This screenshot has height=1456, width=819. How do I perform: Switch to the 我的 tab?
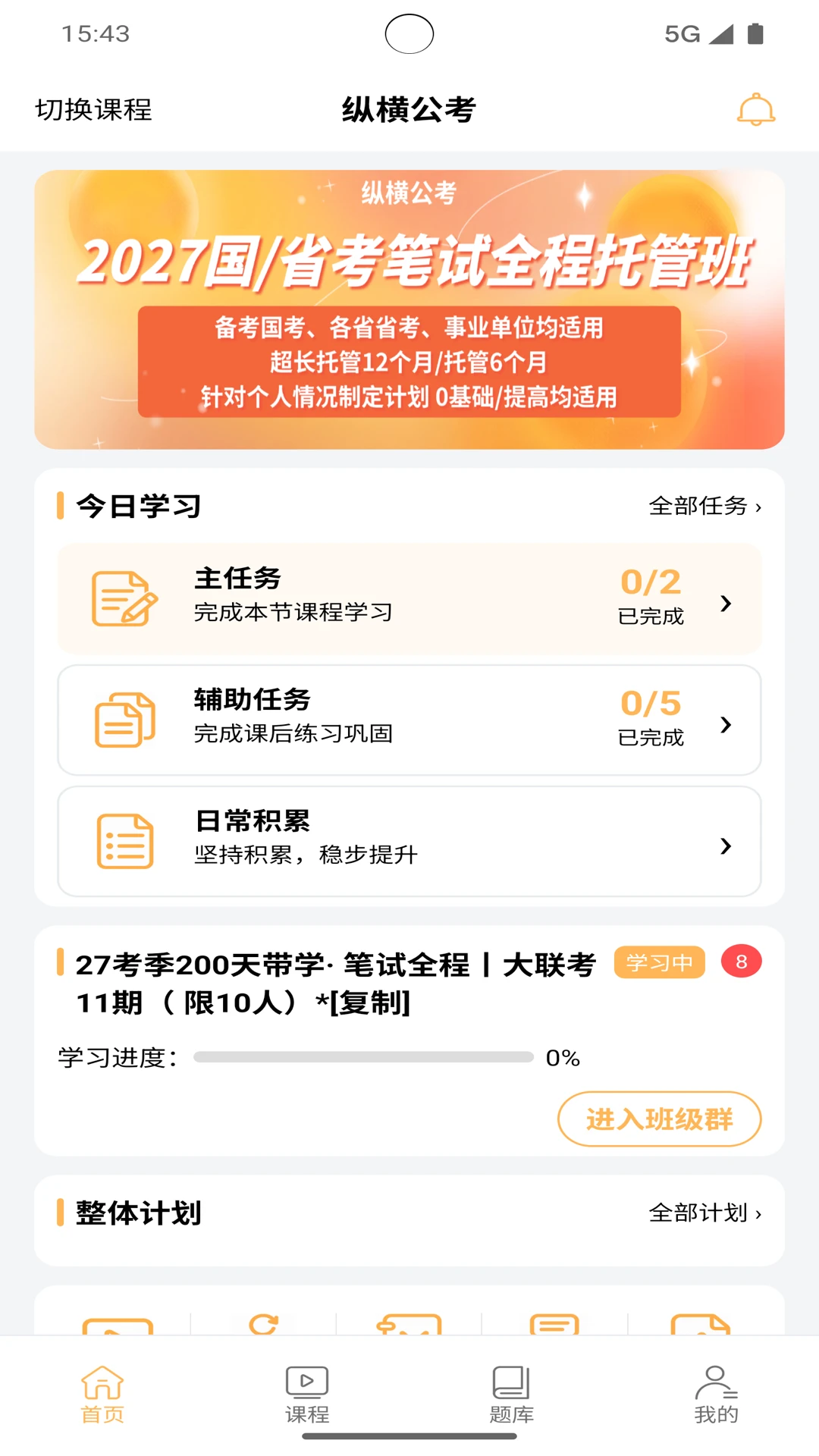(717, 1395)
